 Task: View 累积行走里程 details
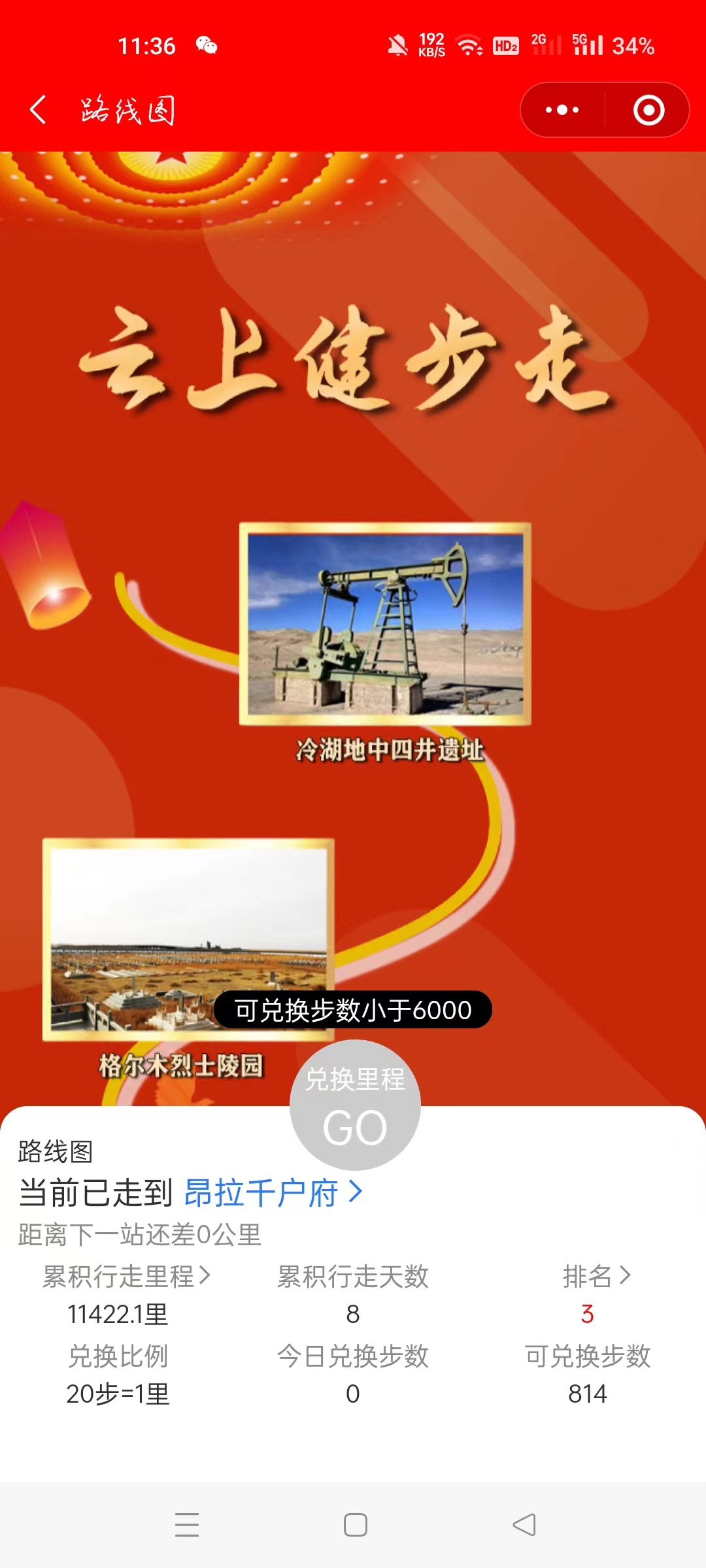click(x=127, y=1276)
